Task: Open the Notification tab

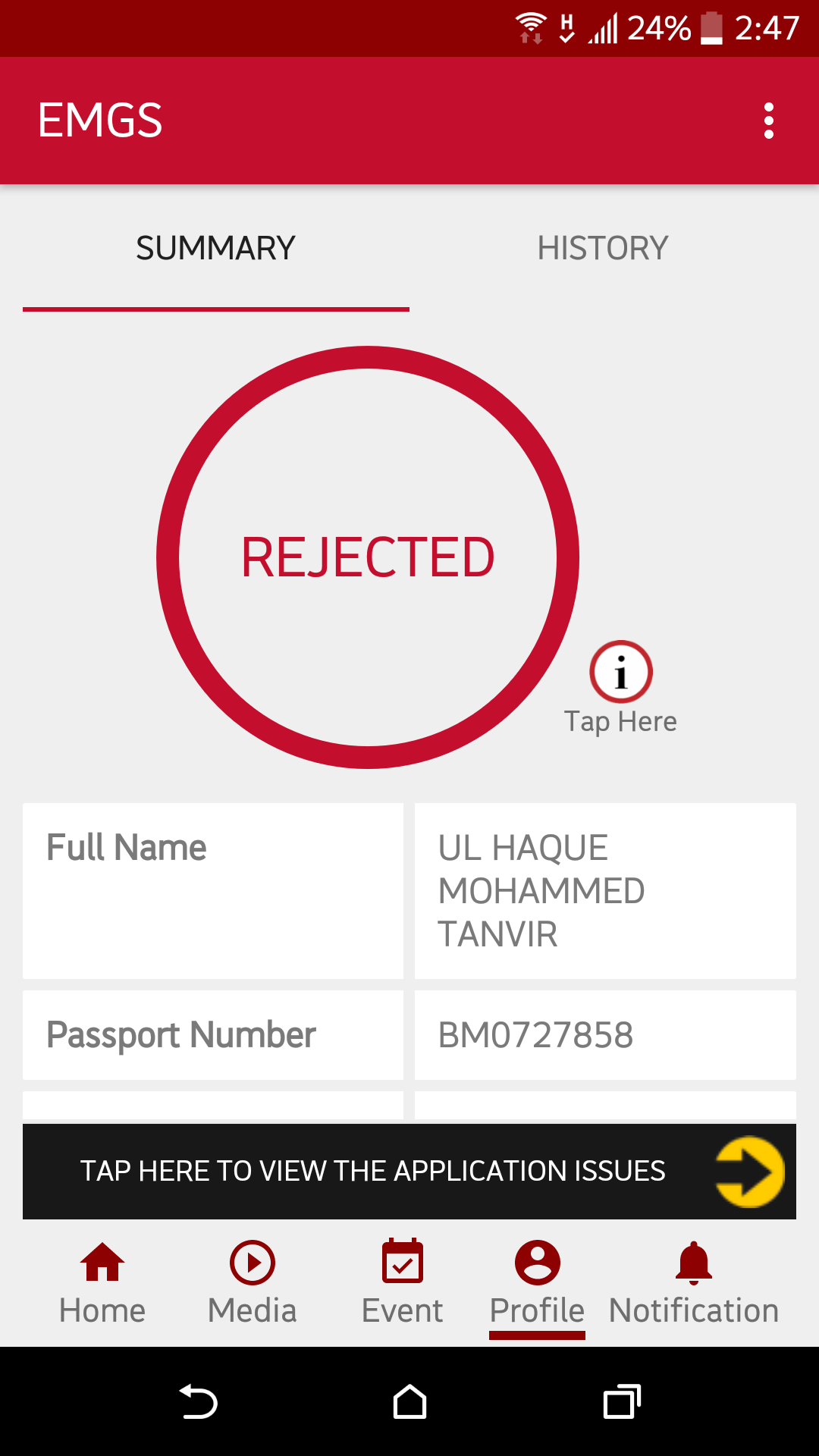Action: (693, 1282)
